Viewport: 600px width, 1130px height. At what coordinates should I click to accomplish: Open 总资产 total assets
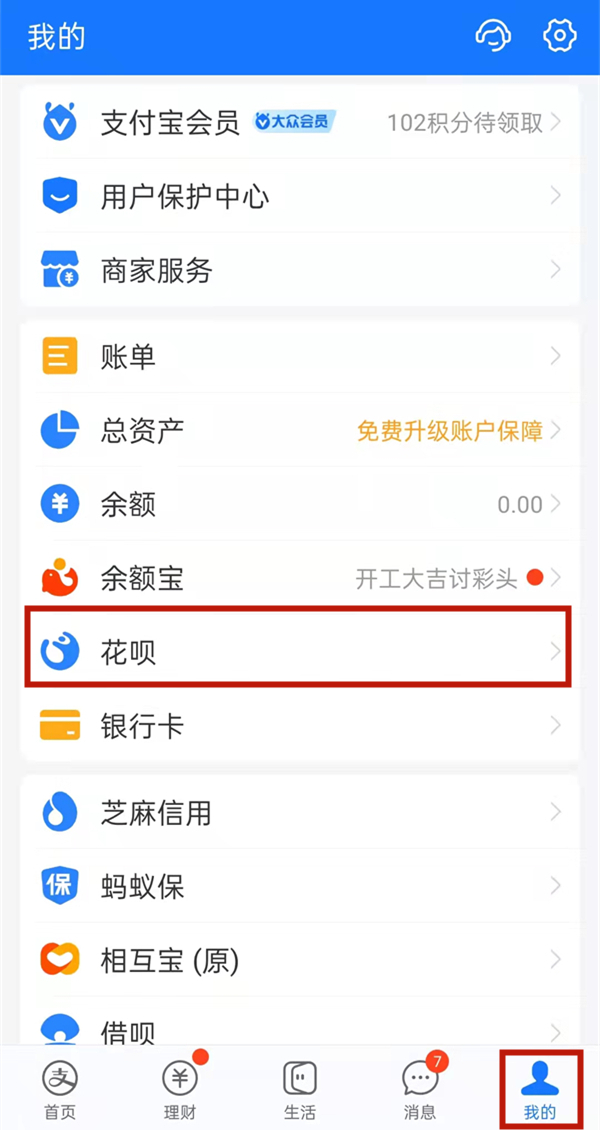pyautogui.click(x=300, y=430)
